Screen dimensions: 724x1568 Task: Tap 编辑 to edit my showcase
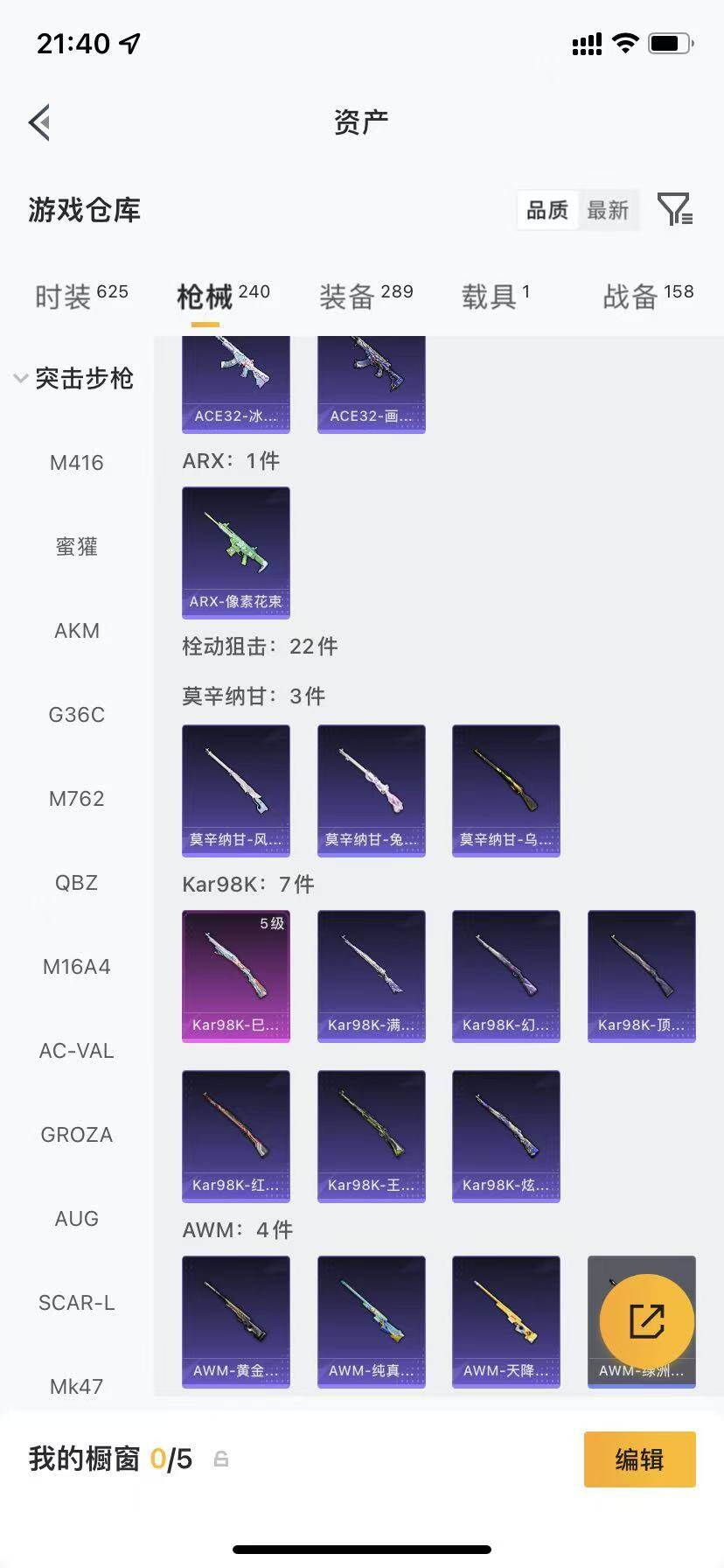click(640, 1459)
